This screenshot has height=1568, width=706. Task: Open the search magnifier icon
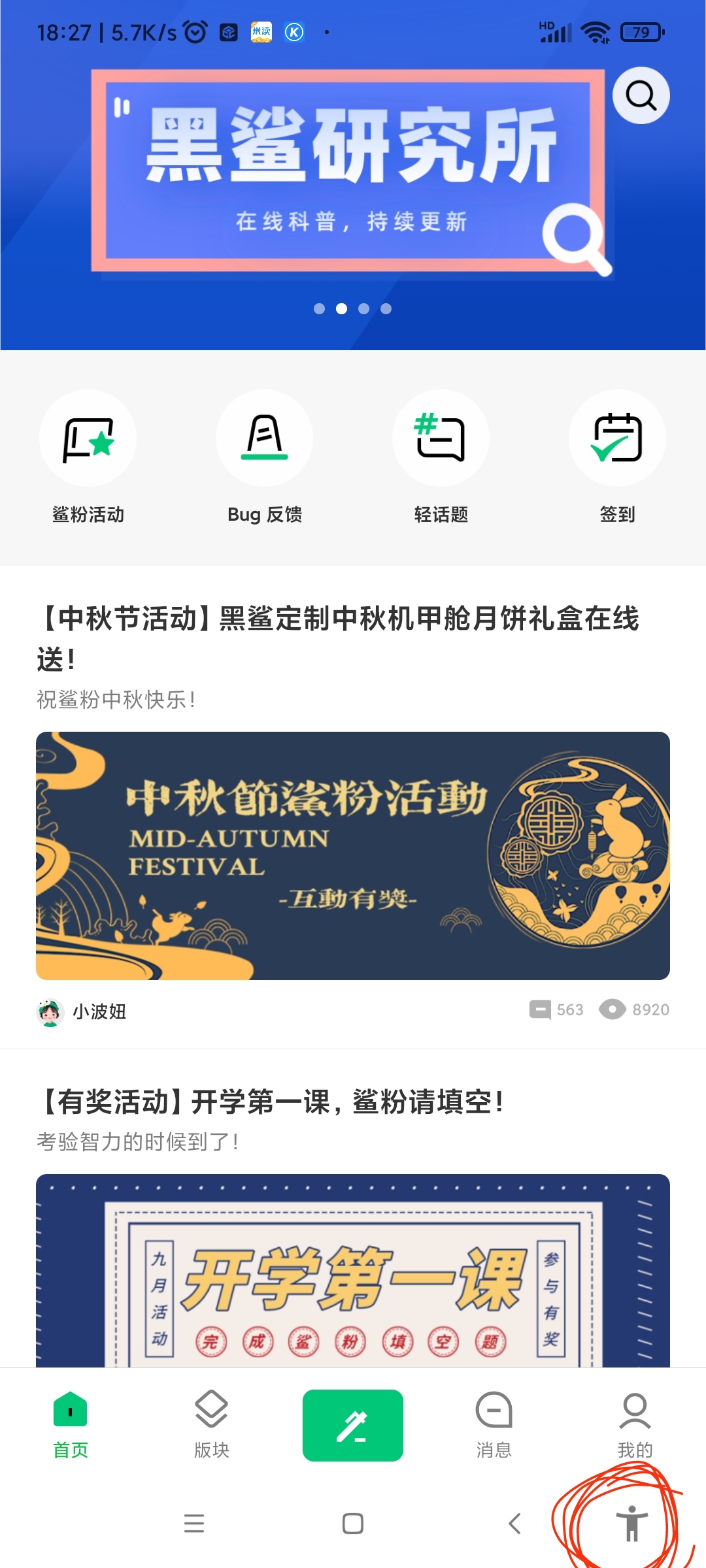tap(641, 95)
